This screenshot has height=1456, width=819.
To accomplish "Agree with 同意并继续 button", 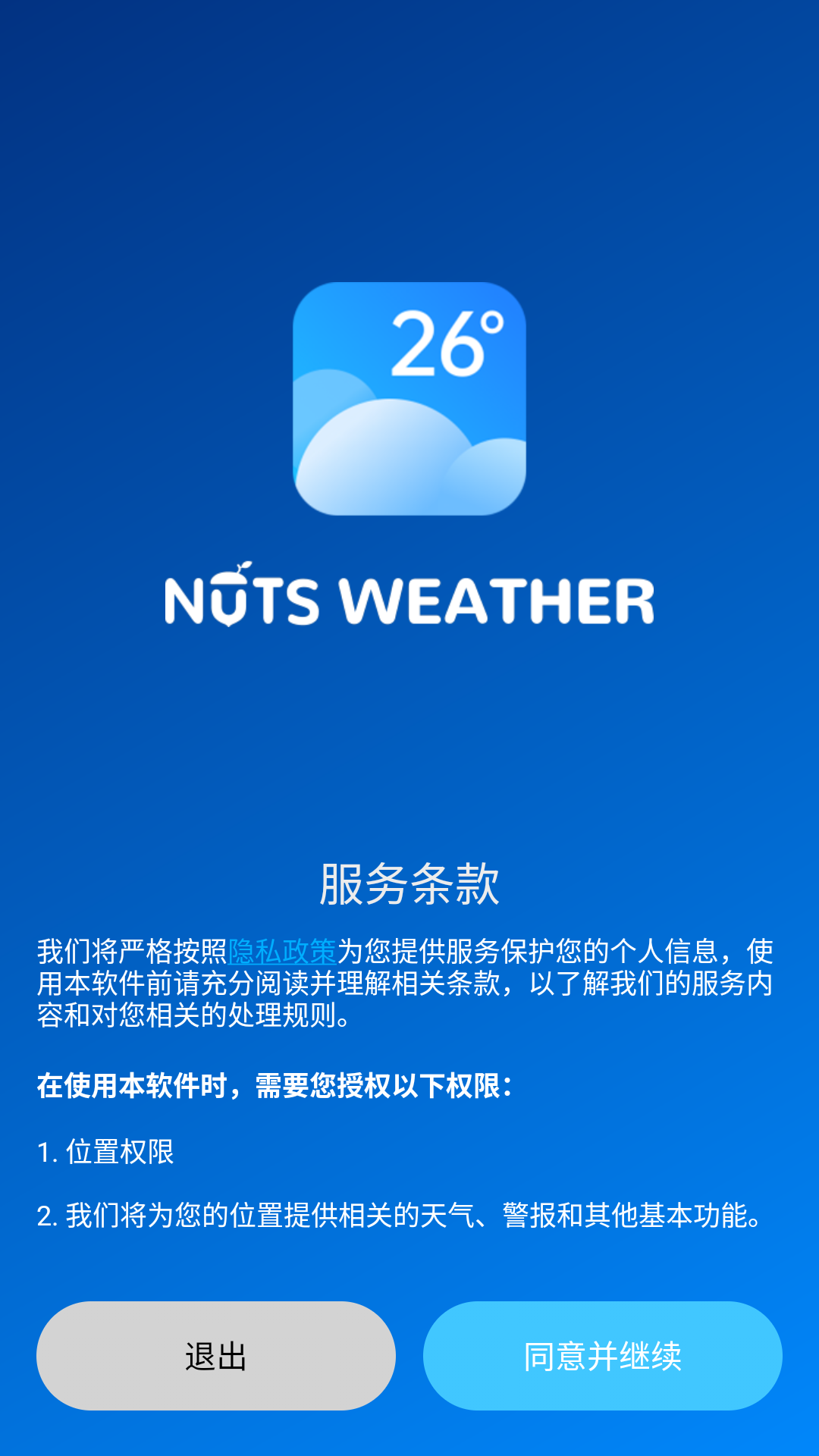I will (602, 1356).
